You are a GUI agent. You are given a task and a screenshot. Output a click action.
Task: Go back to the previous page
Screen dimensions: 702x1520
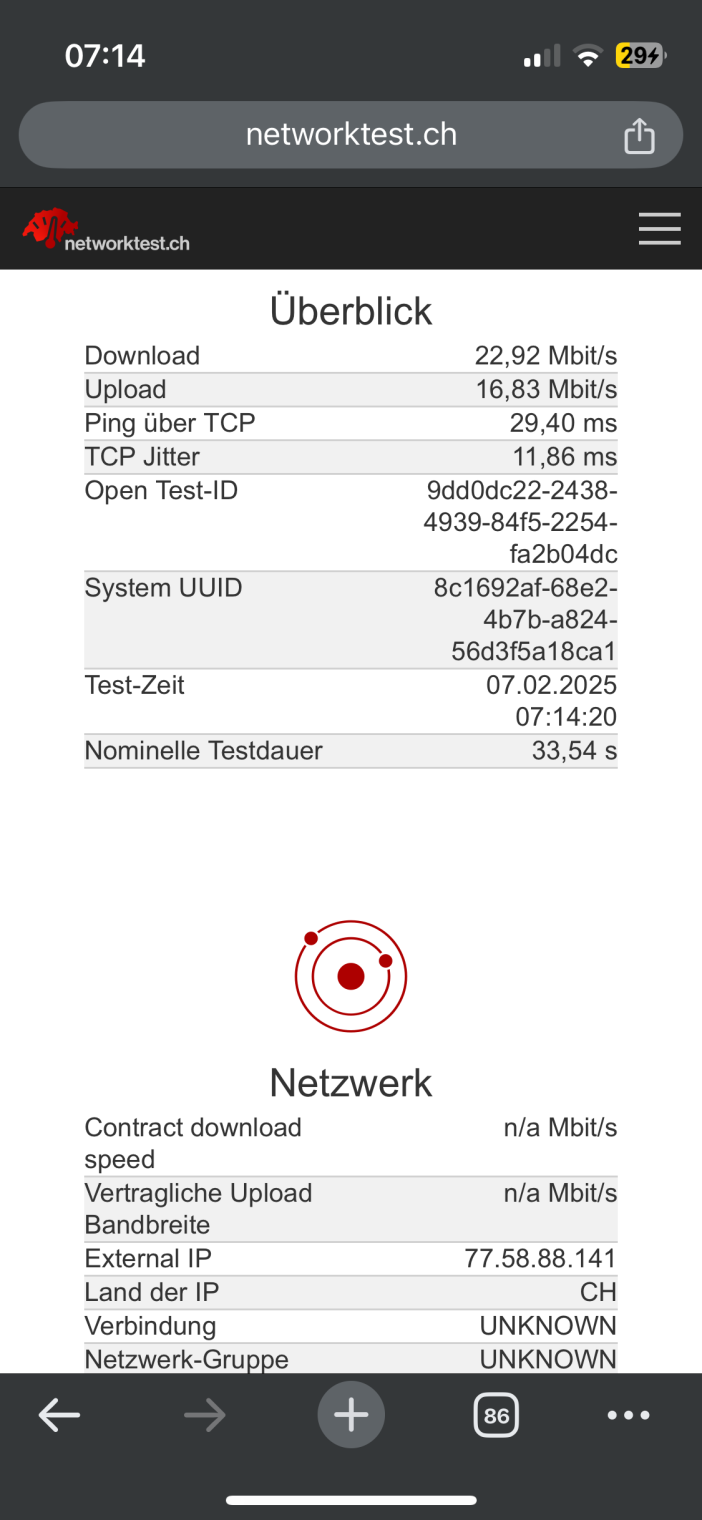click(x=59, y=1415)
